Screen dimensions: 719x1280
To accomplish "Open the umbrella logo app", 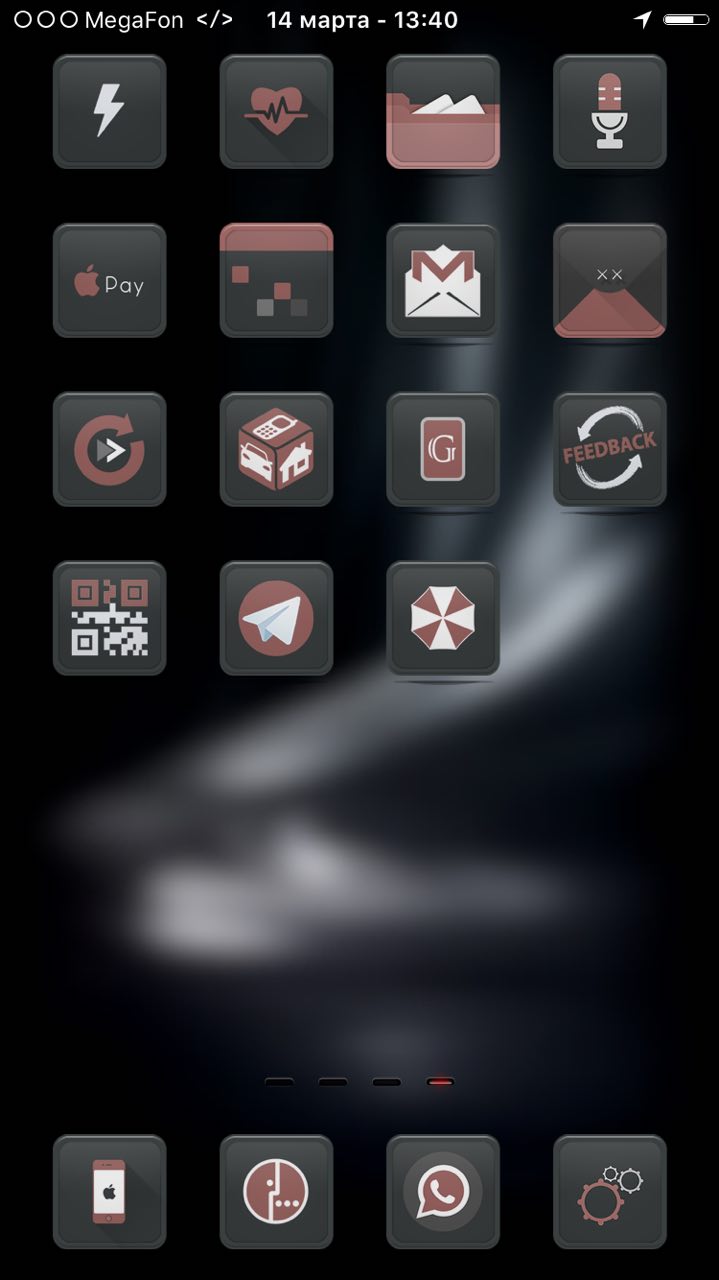I will [x=443, y=618].
